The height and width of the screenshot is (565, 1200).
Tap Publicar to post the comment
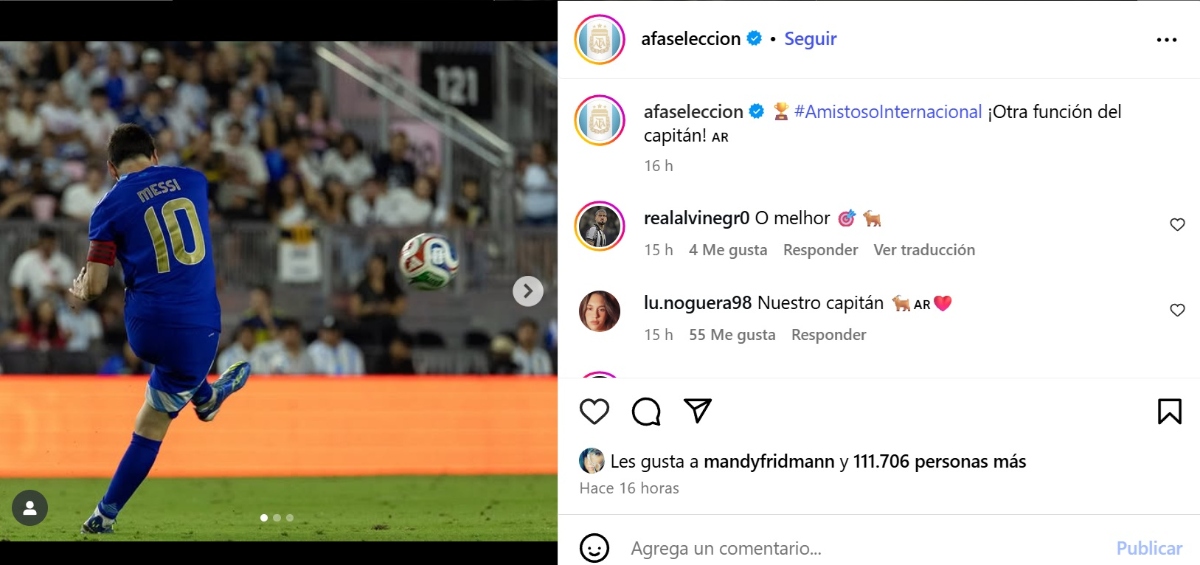1149,548
